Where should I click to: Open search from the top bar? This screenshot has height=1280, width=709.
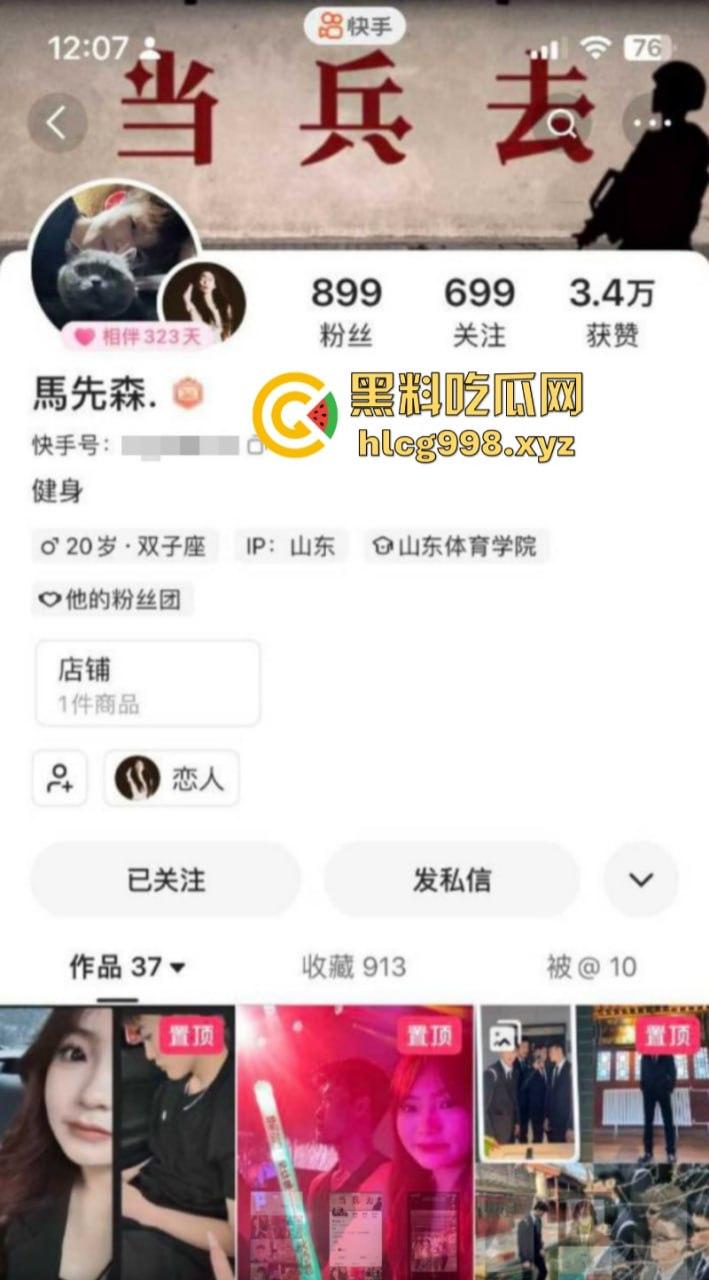click(563, 124)
